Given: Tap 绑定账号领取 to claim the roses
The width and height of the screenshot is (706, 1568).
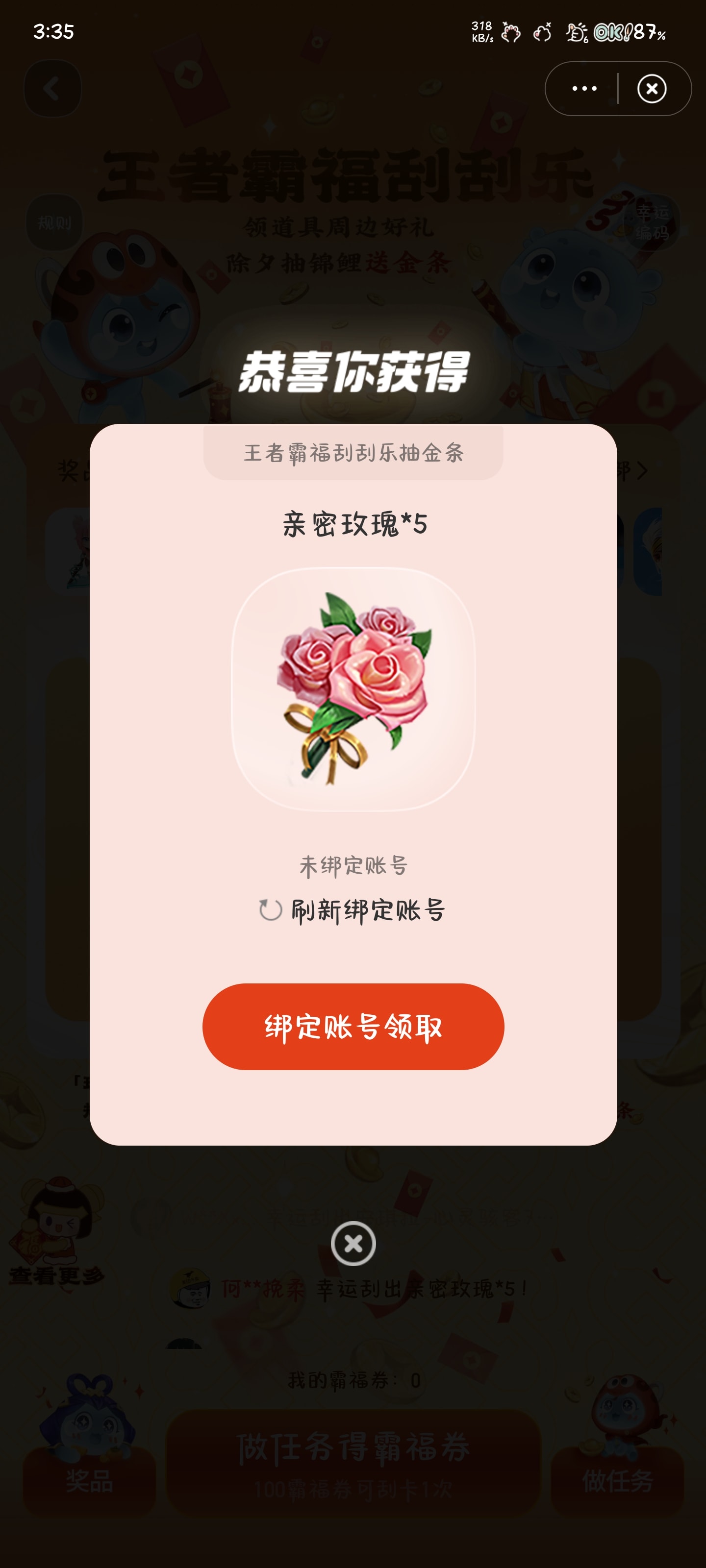Looking at the screenshot, I should pyautogui.click(x=353, y=1026).
